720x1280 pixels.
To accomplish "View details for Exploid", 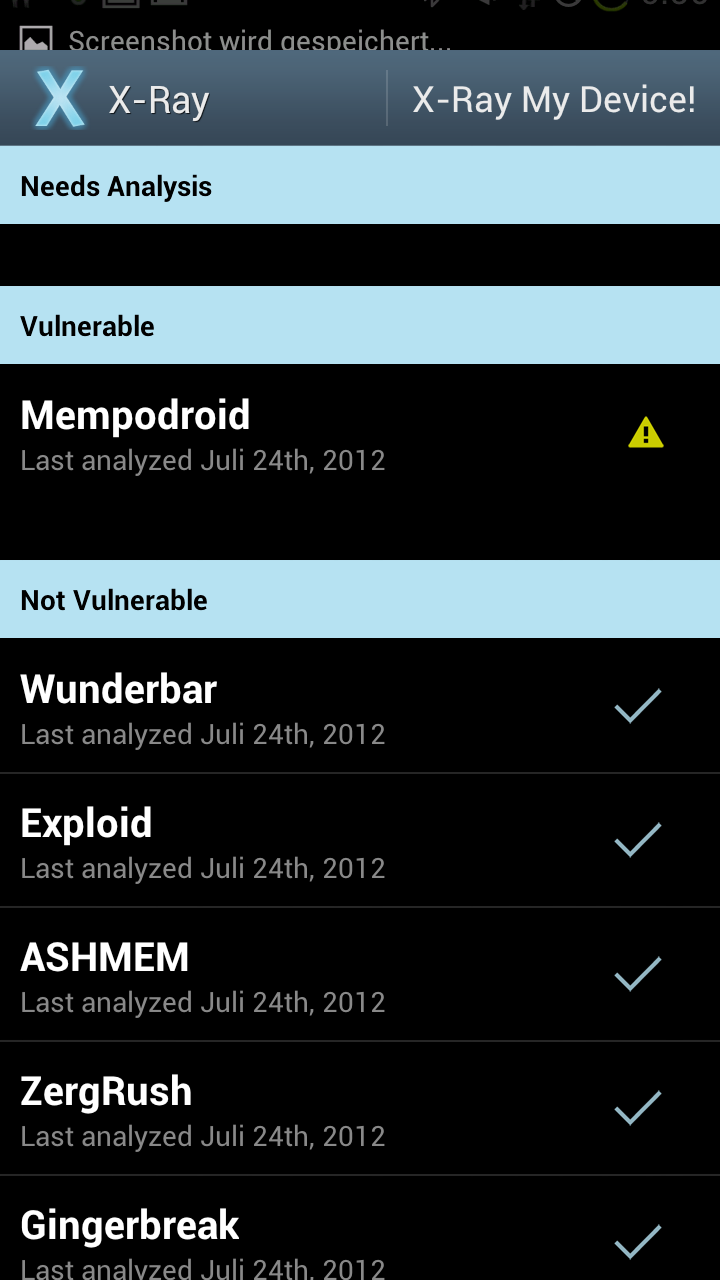I will [x=360, y=840].
